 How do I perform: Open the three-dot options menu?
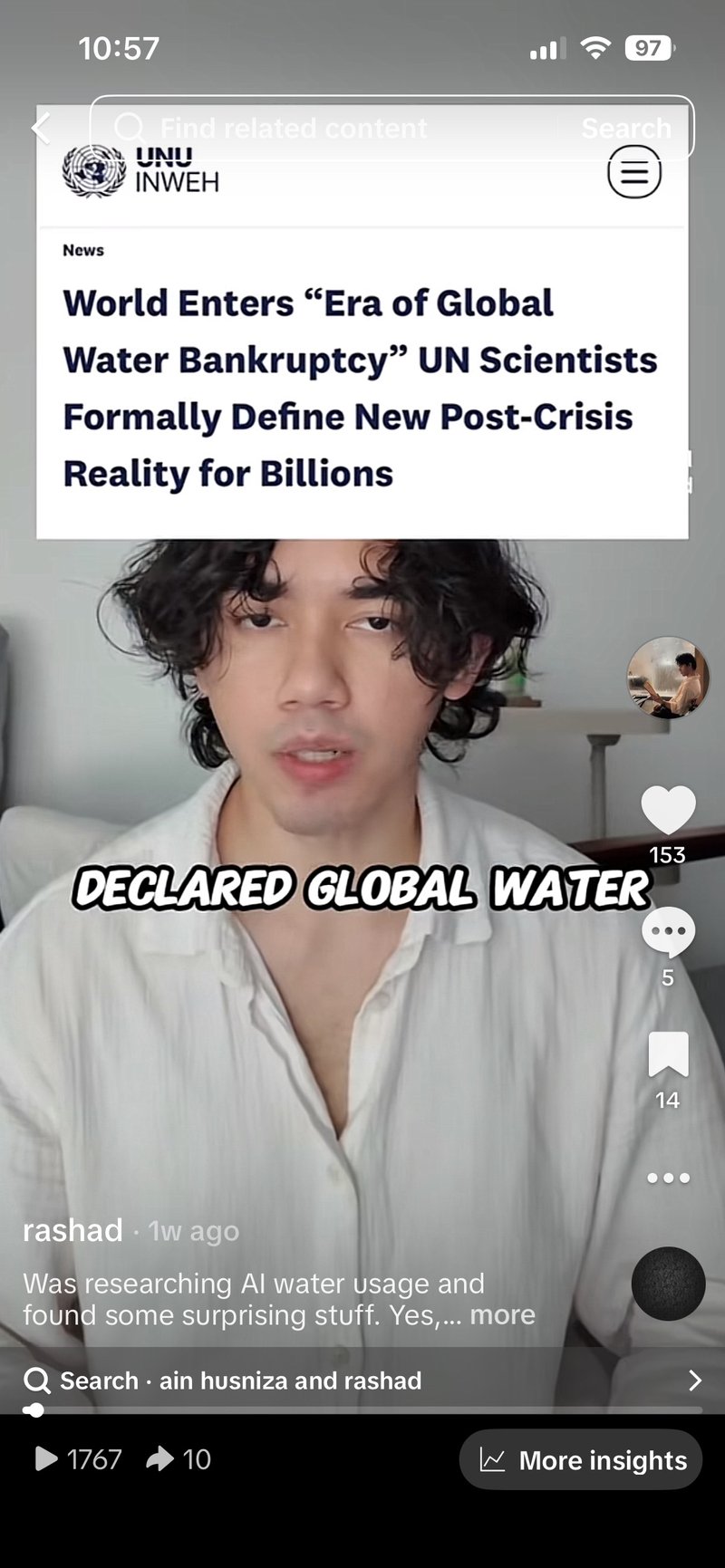668,1178
